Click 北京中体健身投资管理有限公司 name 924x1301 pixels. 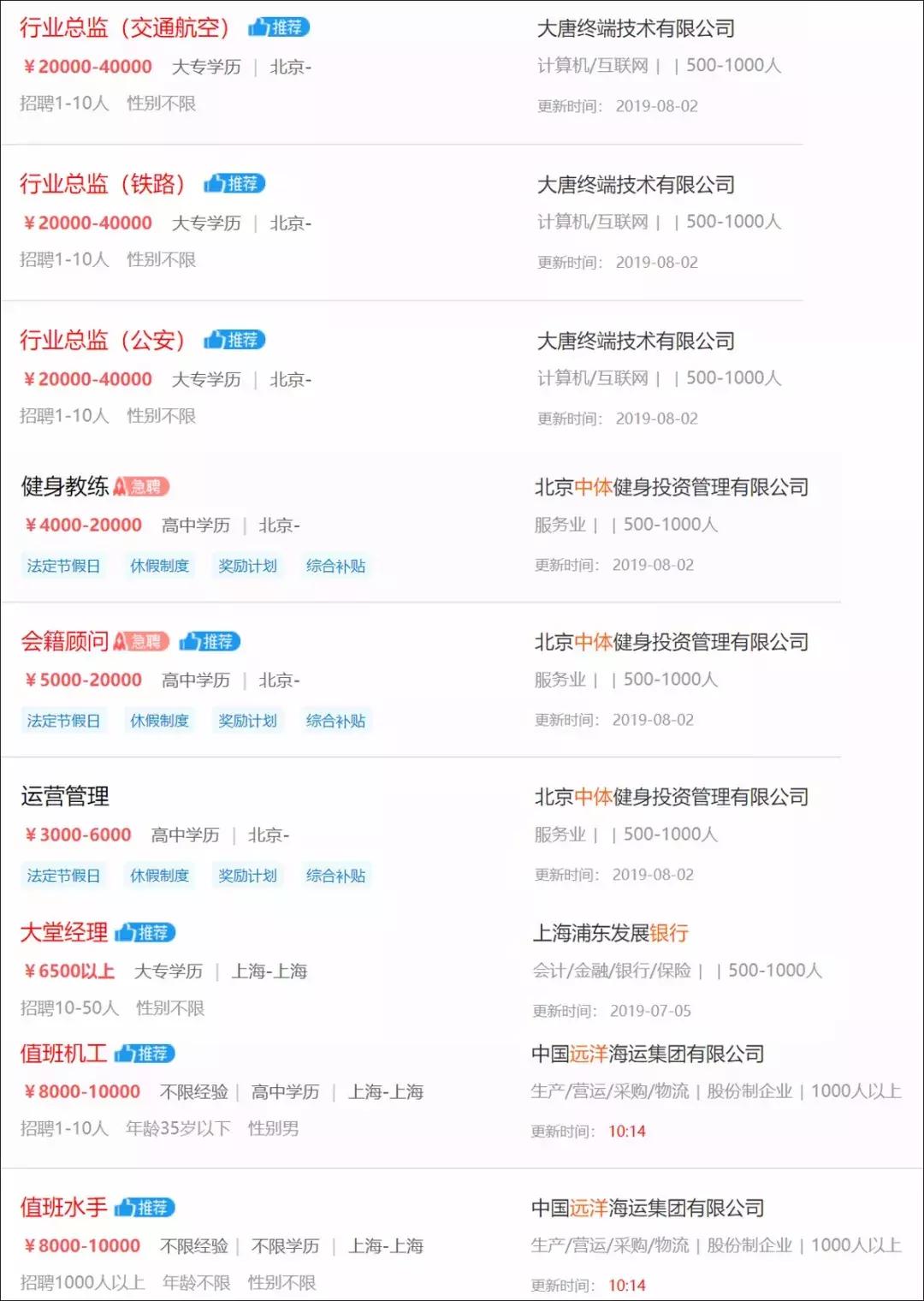coord(672,486)
